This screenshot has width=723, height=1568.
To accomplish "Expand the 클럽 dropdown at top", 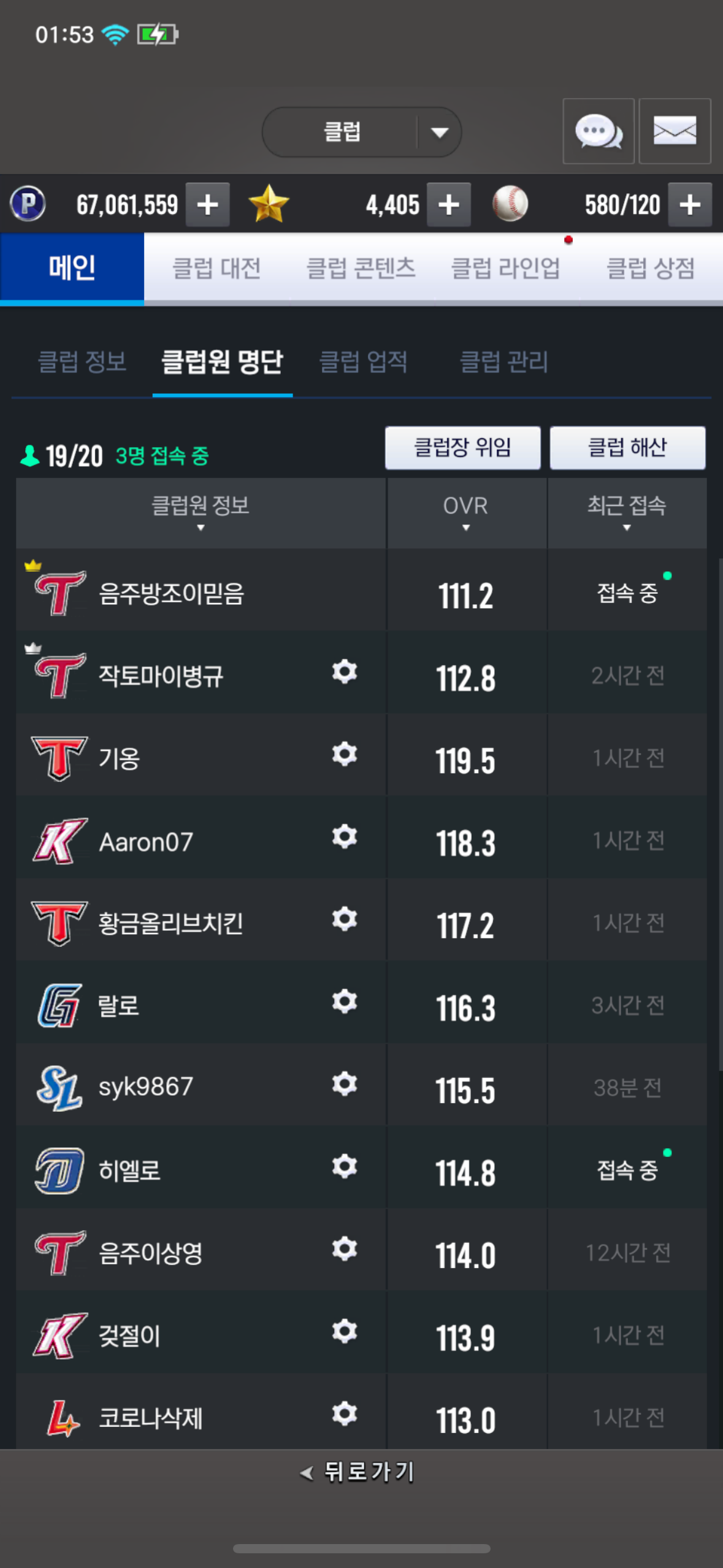I will coord(362,132).
